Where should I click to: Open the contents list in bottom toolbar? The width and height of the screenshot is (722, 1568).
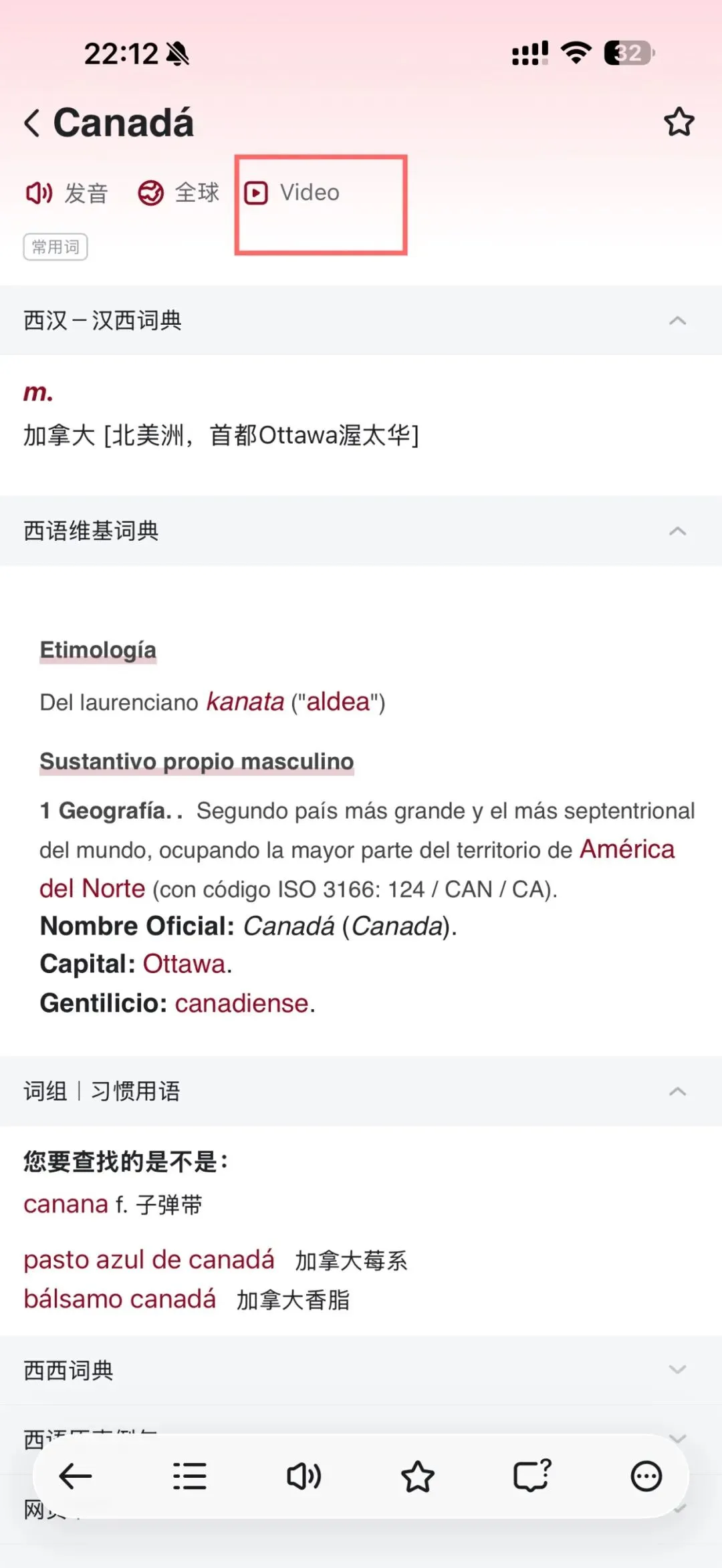tap(189, 1476)
